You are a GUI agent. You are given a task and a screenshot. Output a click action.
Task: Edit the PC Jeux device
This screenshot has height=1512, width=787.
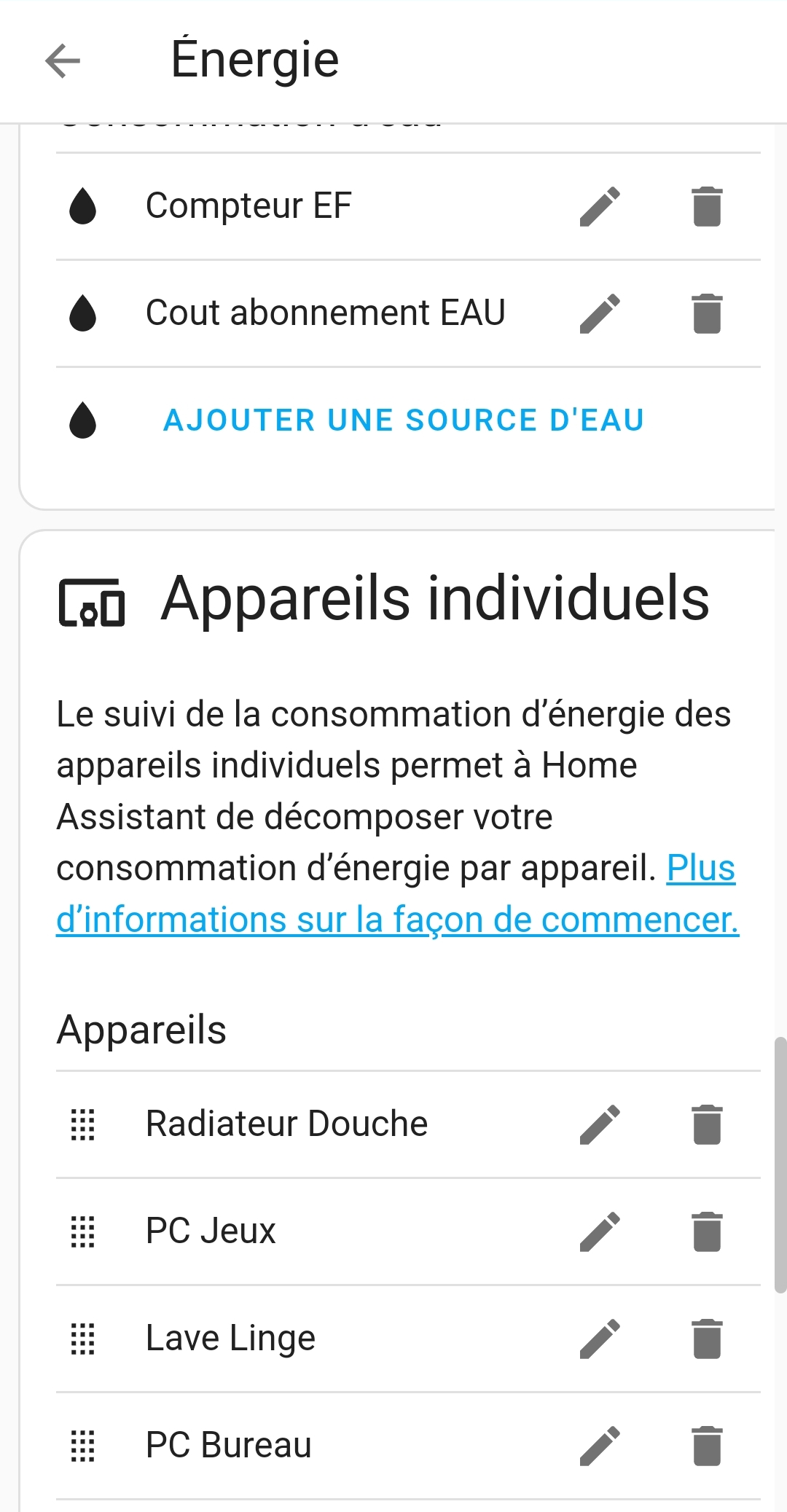(x=600, y=1231)
